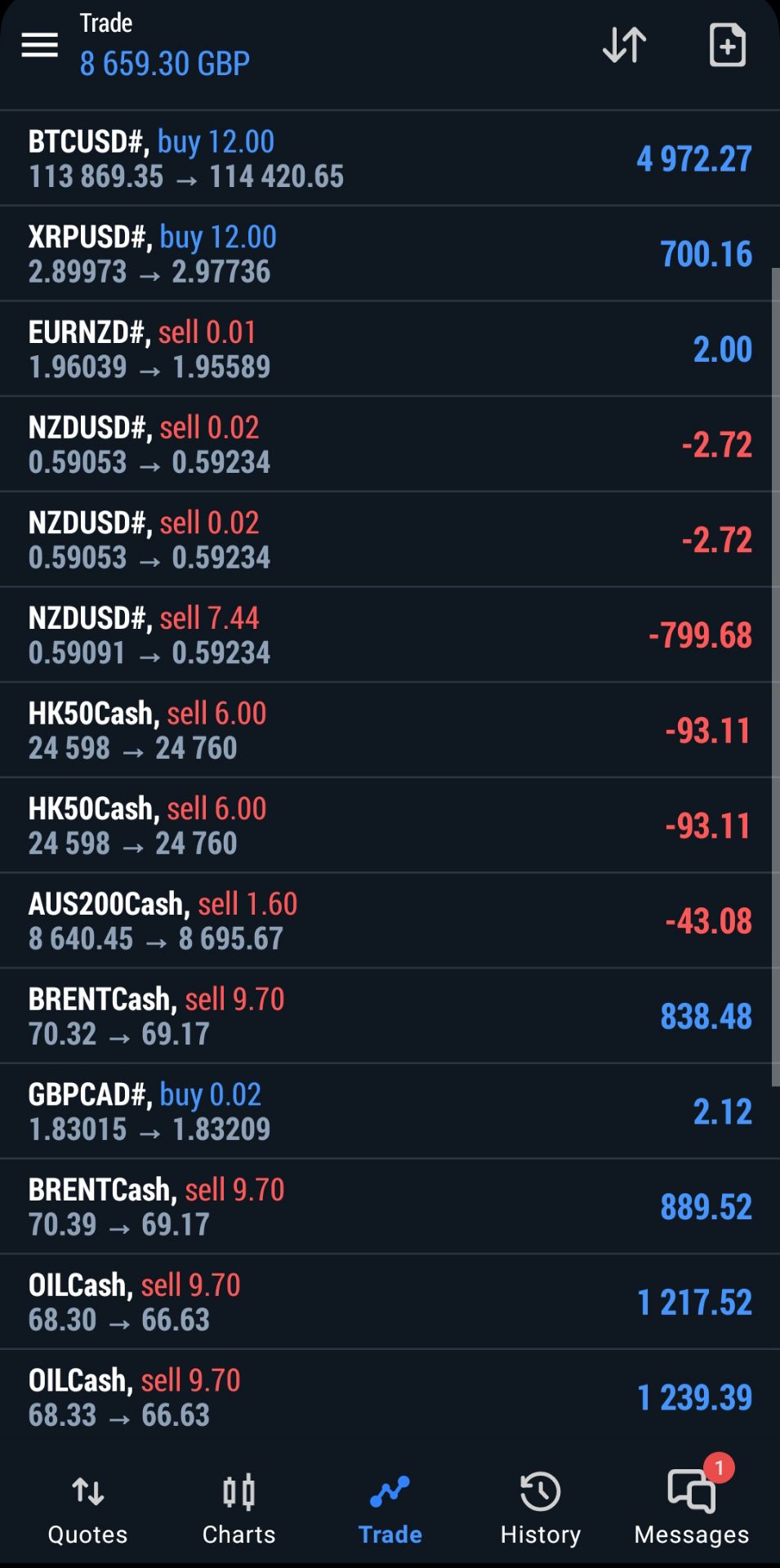Create a new order with plus icon
Screen dimensions: 780x1568
coord(727,45)
